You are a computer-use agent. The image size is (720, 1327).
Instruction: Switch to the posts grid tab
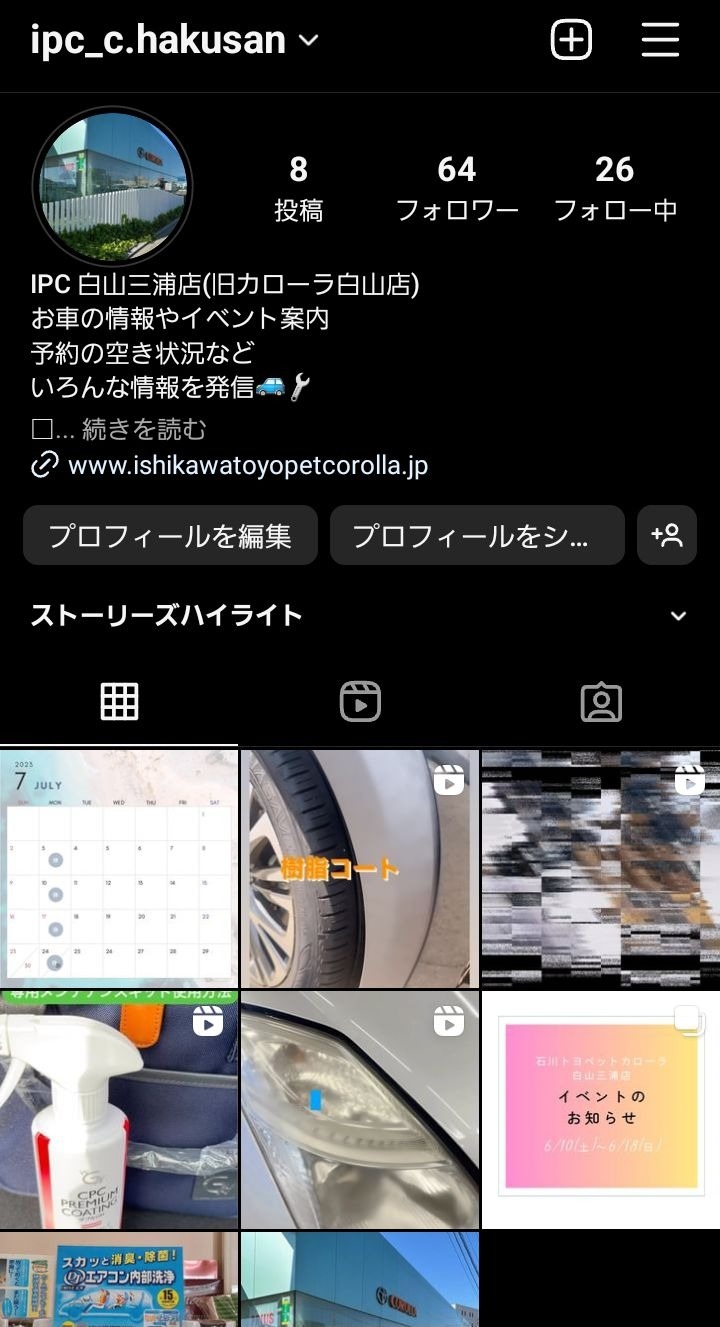coord(119,702)
